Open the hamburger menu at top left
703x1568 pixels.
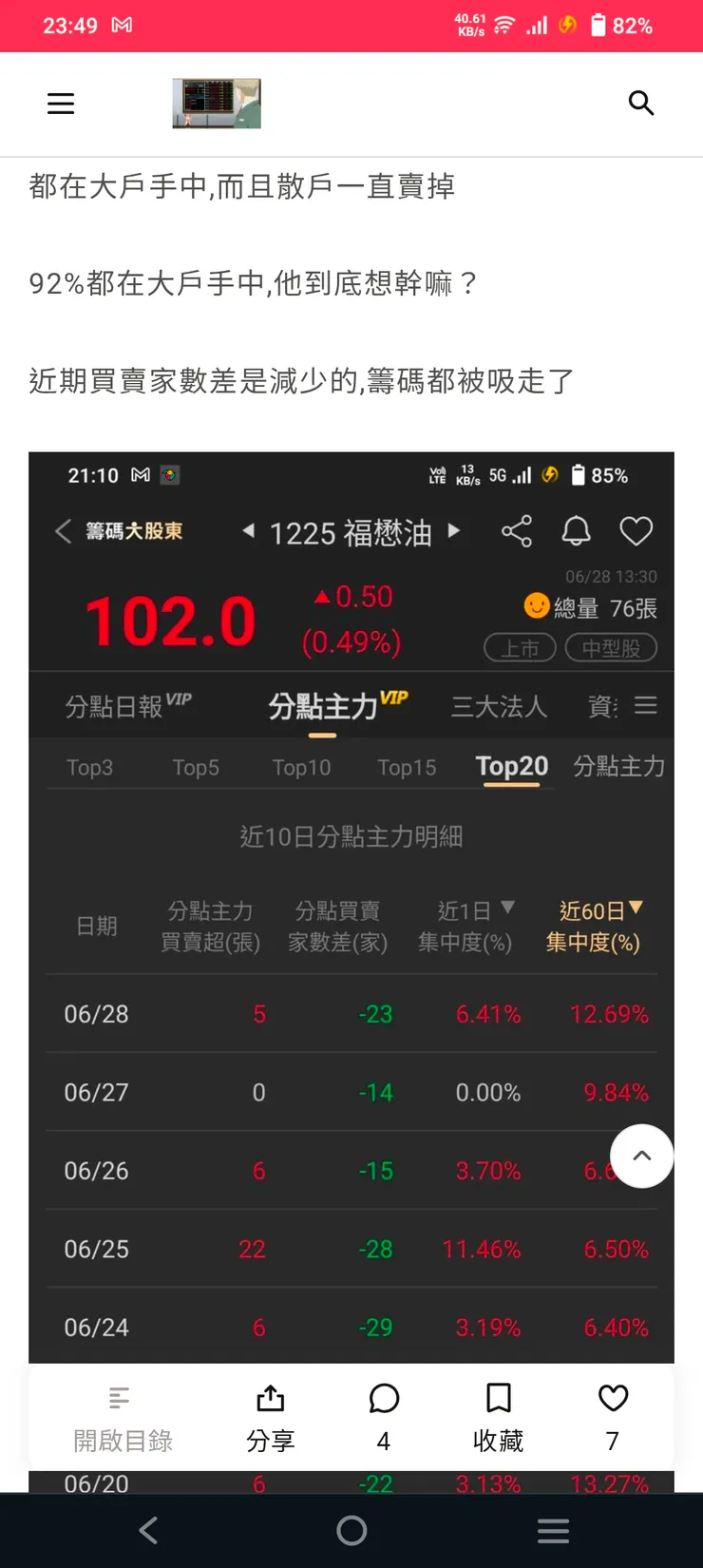61,104
